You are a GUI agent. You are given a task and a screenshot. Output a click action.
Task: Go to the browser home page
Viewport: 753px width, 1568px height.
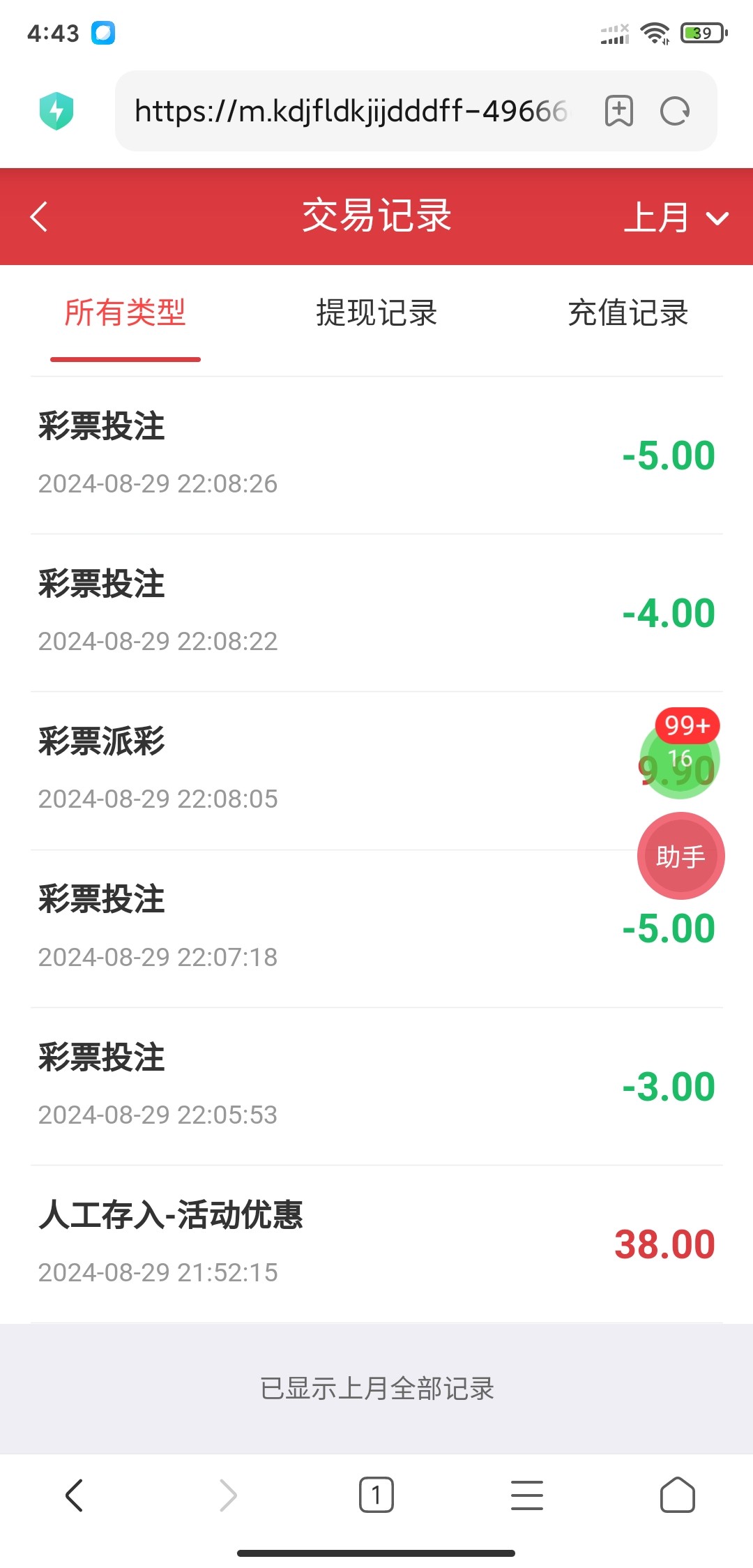coord(677,1495)
